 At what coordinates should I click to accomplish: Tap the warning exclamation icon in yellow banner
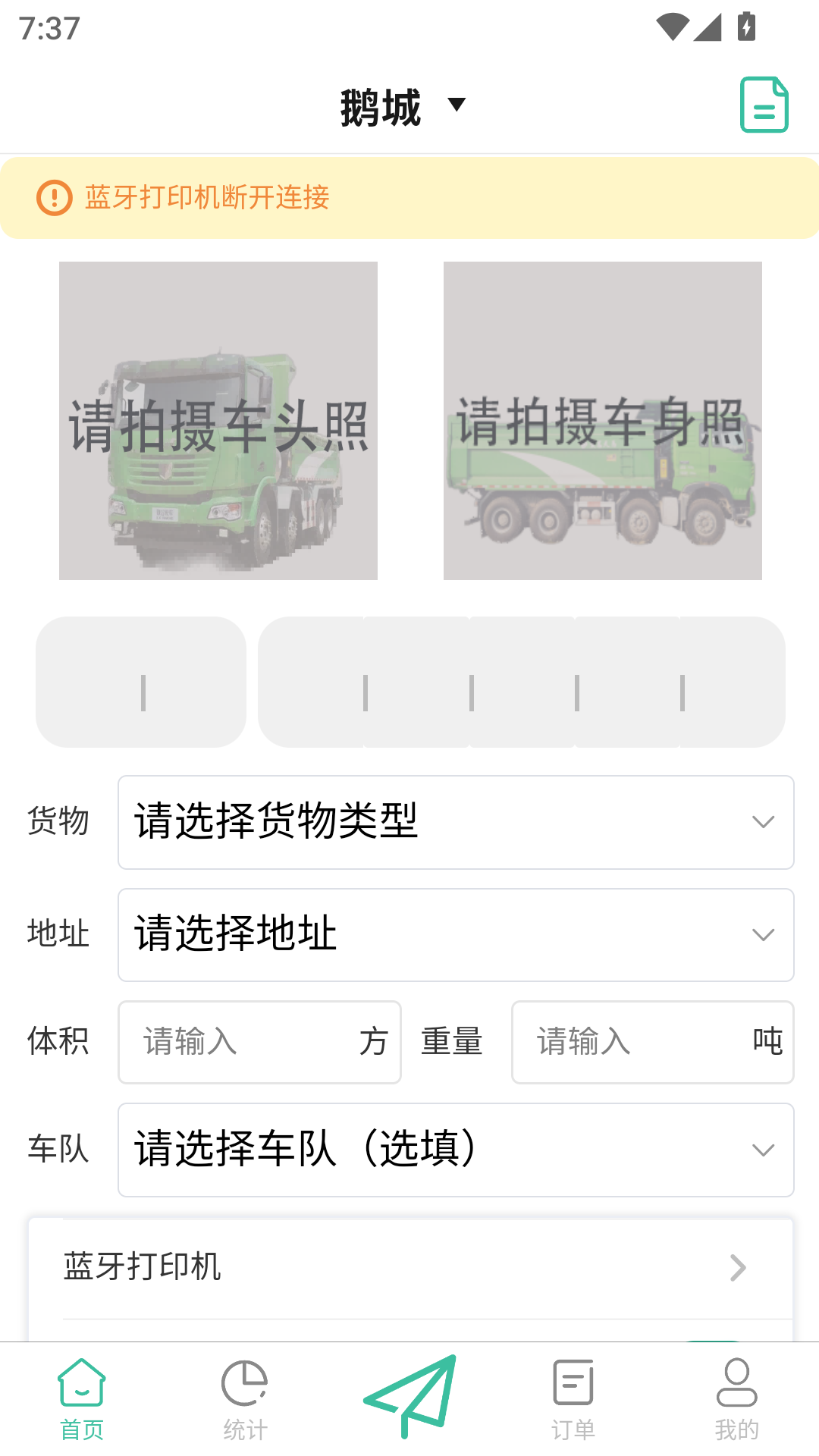54,199
